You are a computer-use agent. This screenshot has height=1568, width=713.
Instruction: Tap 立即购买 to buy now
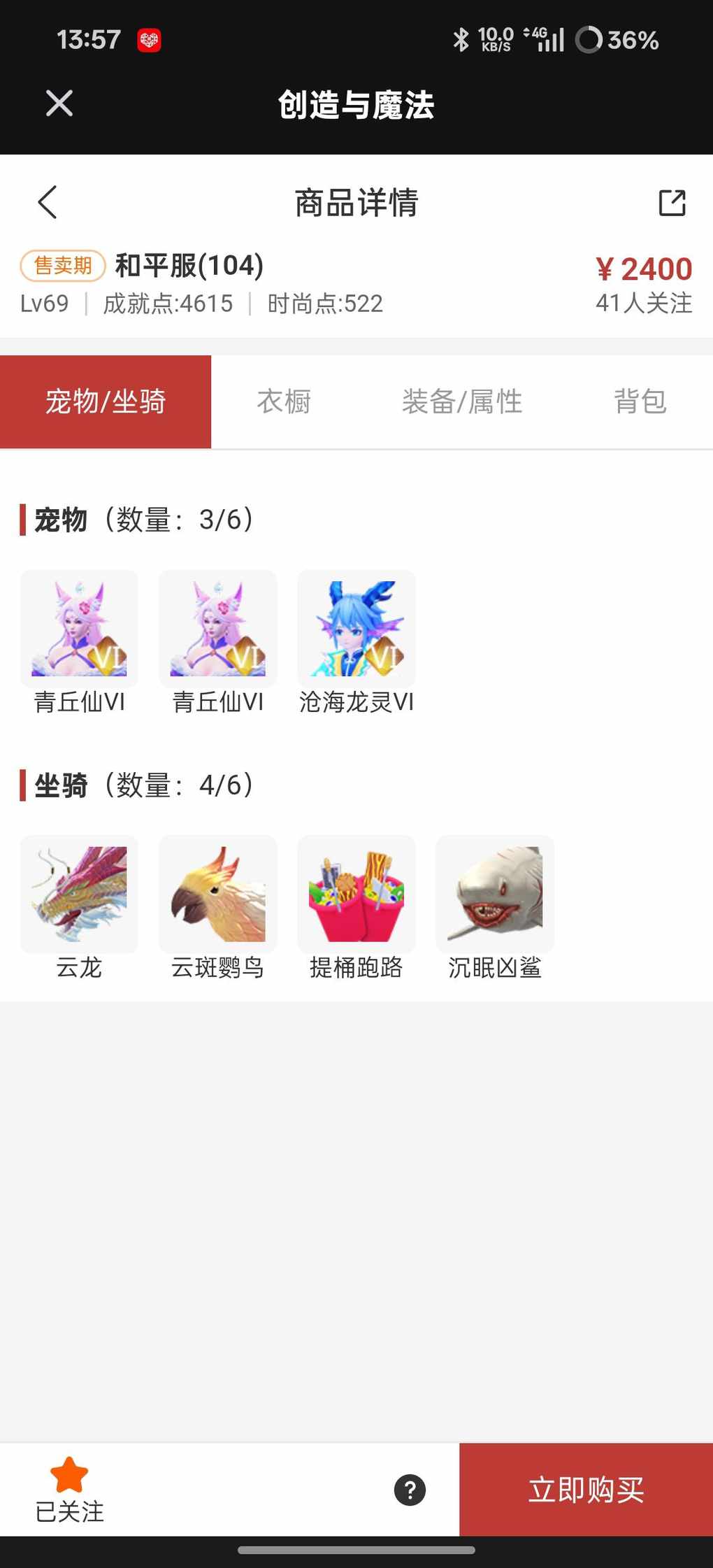(586, 1490)
